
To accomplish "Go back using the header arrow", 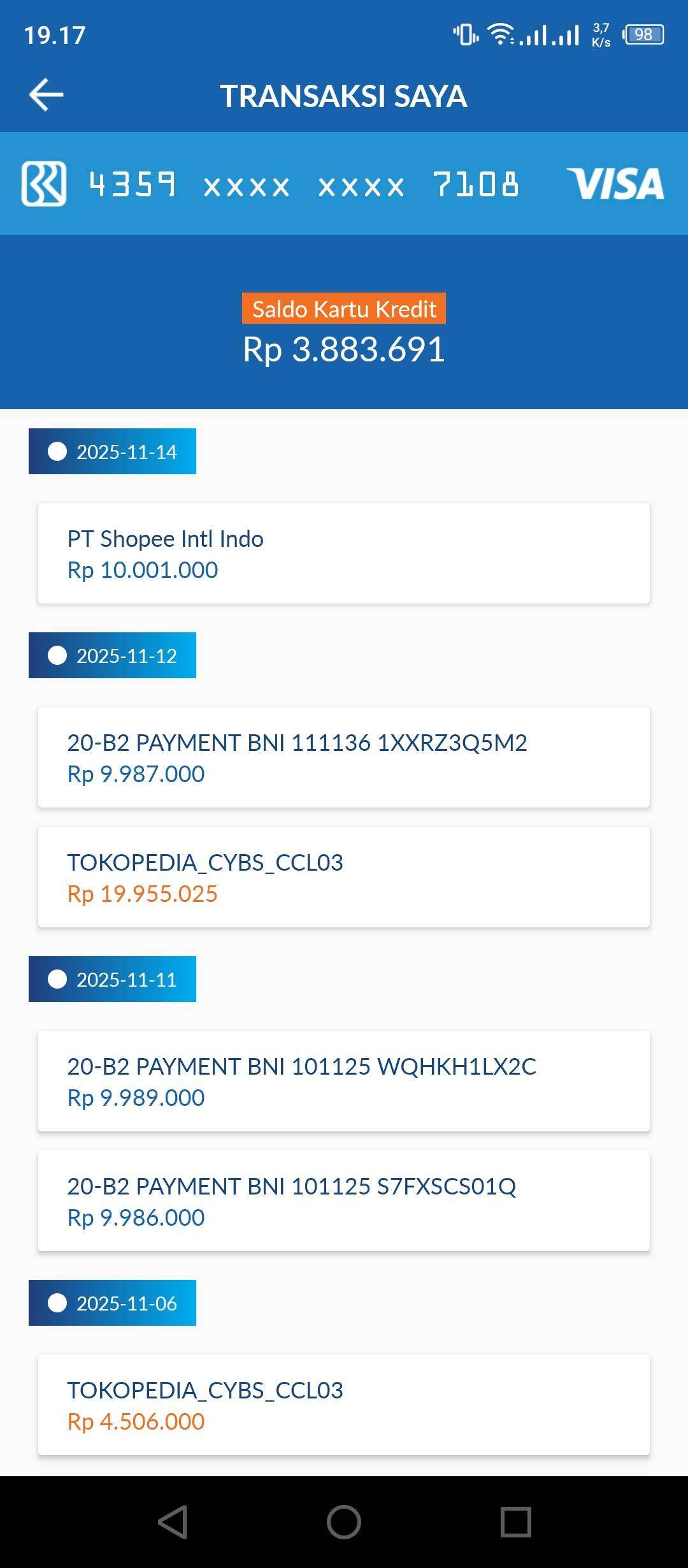I will click(47, 95).
